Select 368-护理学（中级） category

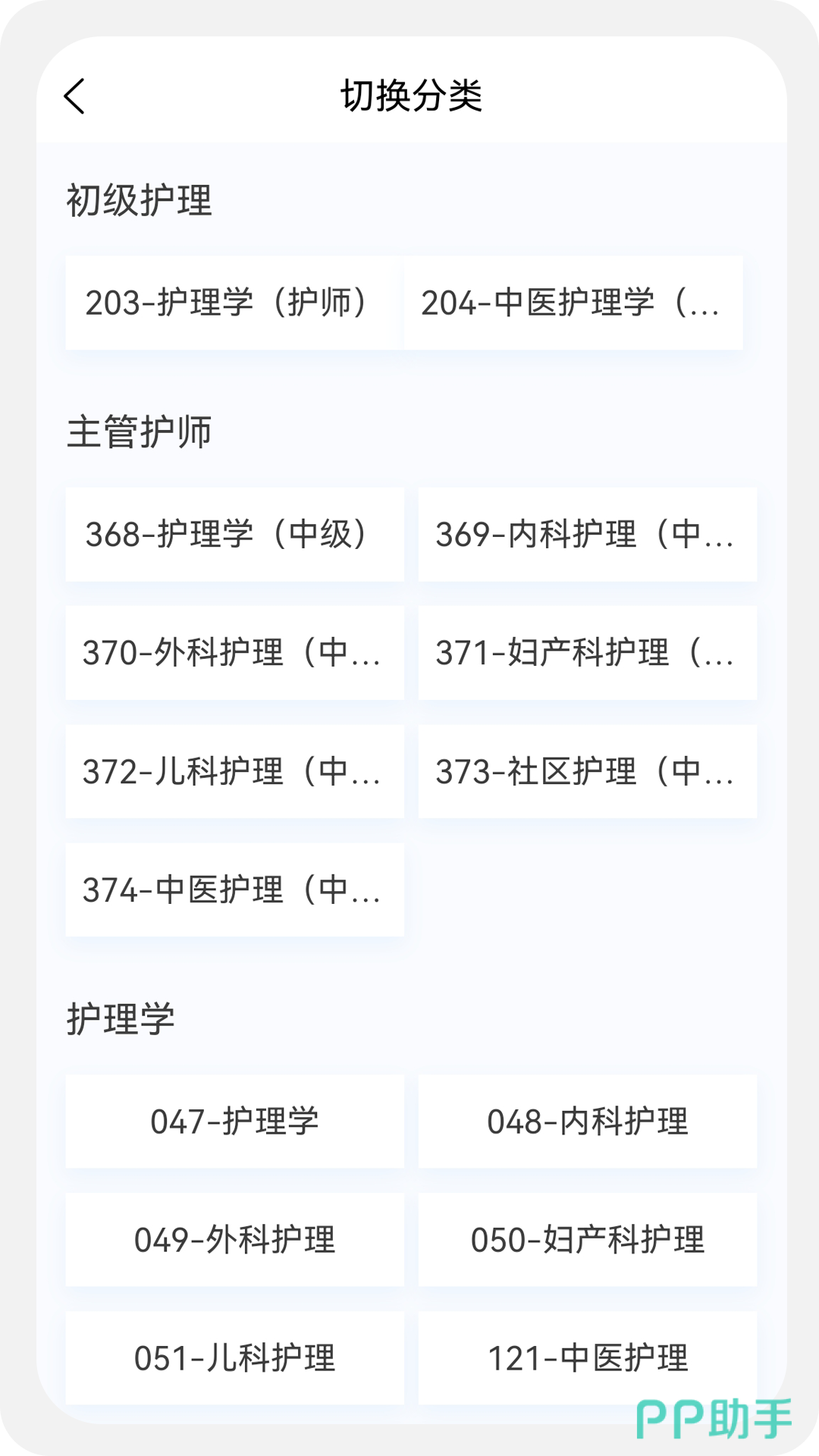pyautogui.click(x=234, y=535)
